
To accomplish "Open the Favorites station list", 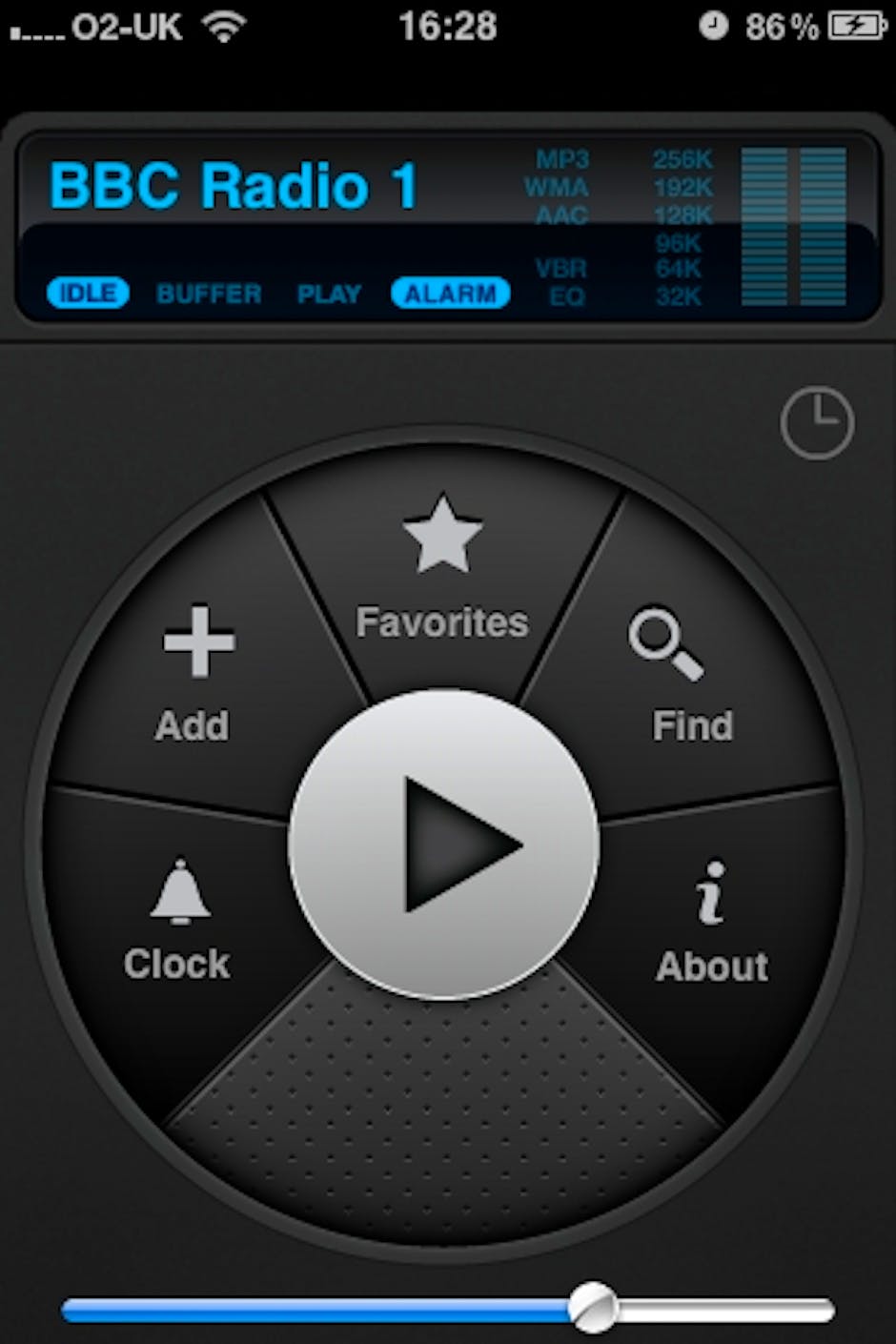I will pyautogui.click(x=442, y=572).
